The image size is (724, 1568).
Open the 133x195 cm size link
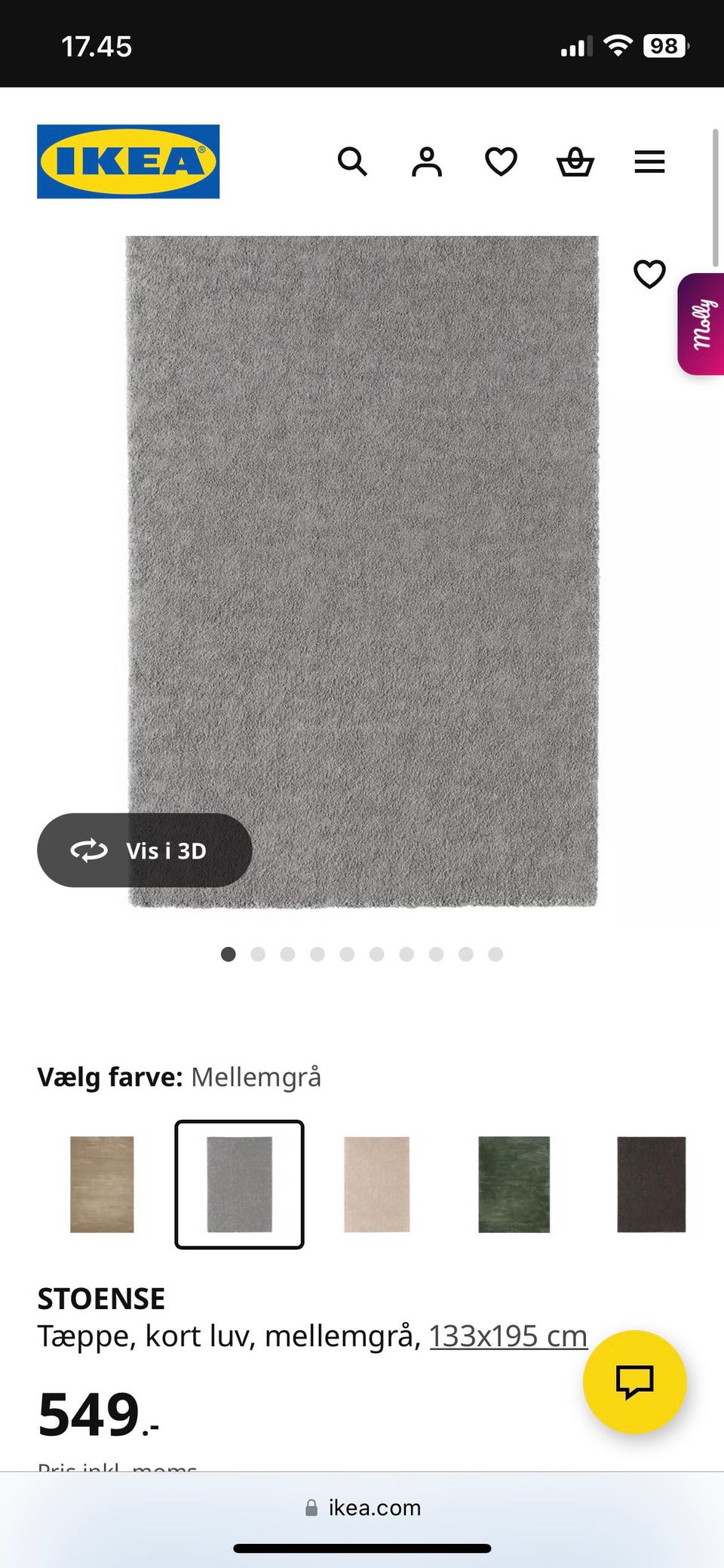(x=508, y=1336)
